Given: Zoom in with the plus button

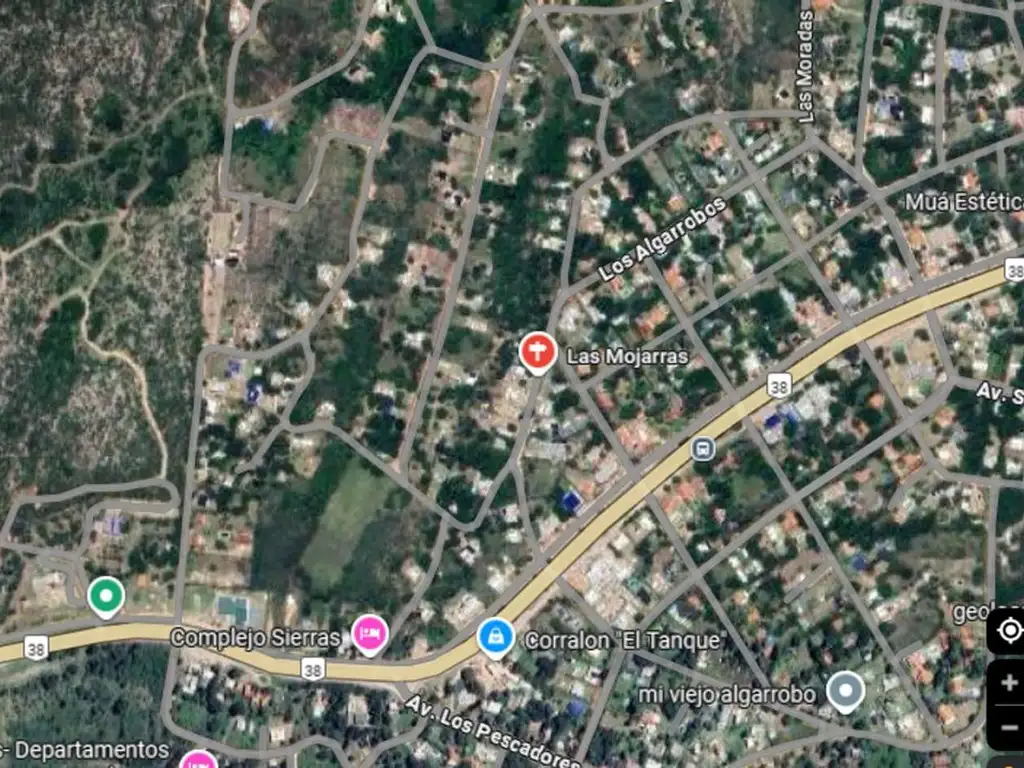Looking at the screenshot, I should (x=1009, y=682).
